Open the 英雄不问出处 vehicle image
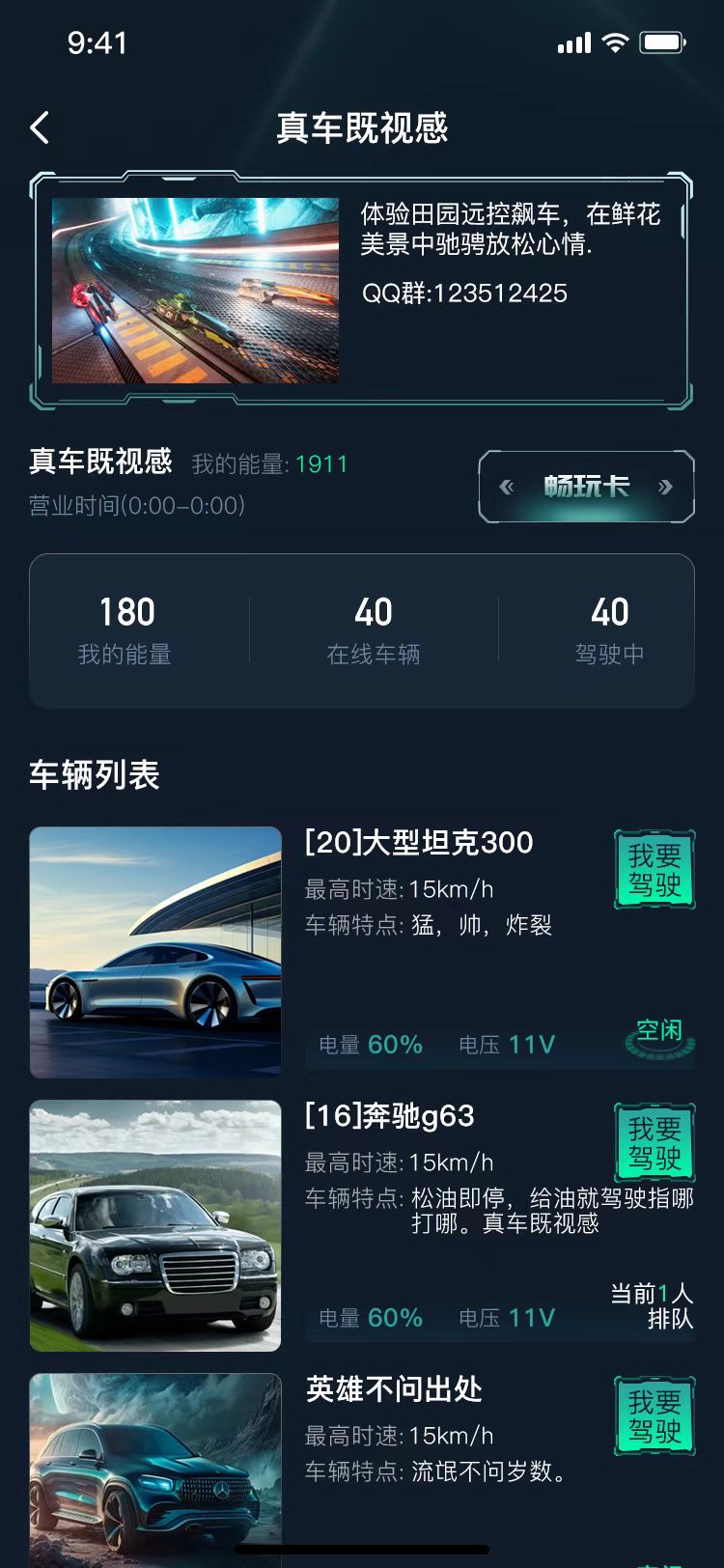 pyautogui.click(x=155, y=1468)
